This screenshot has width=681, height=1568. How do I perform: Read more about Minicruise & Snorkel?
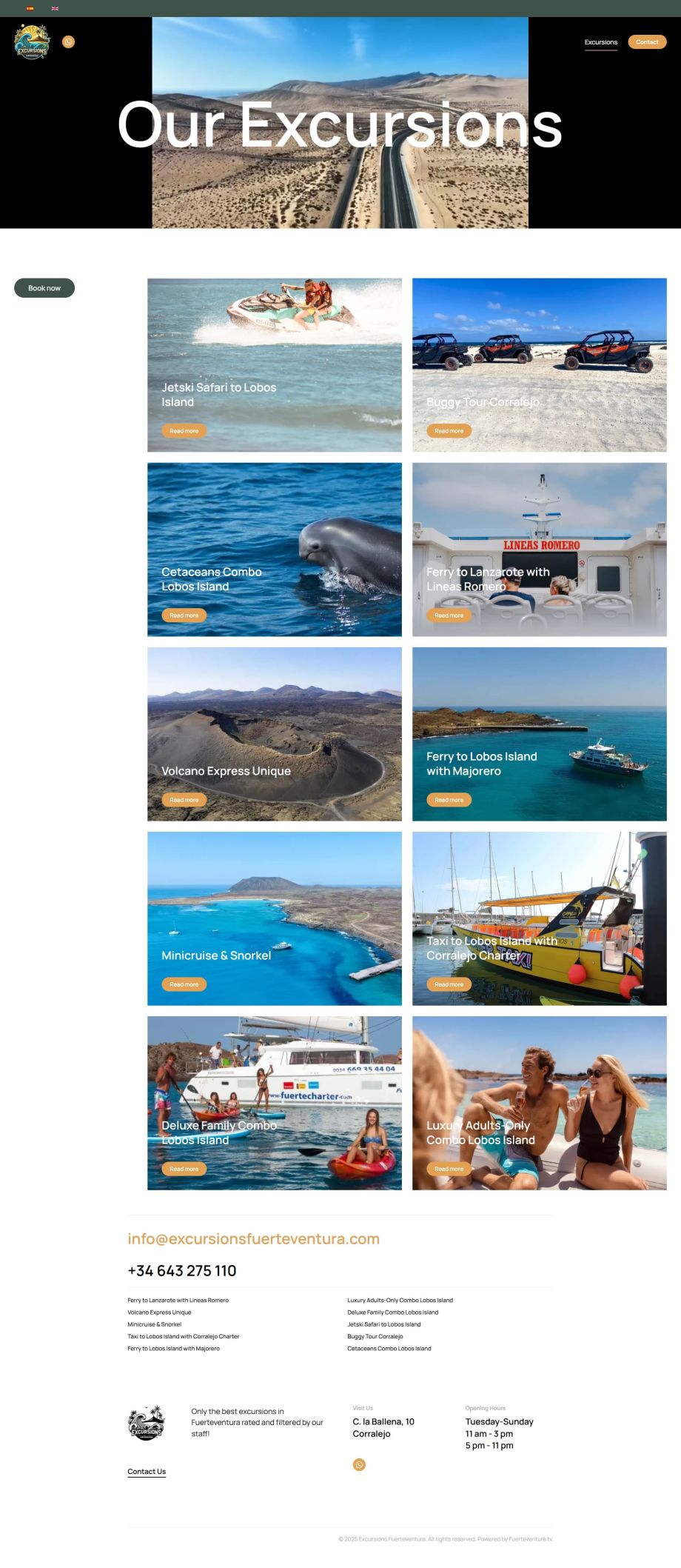[x=184, y=984]
